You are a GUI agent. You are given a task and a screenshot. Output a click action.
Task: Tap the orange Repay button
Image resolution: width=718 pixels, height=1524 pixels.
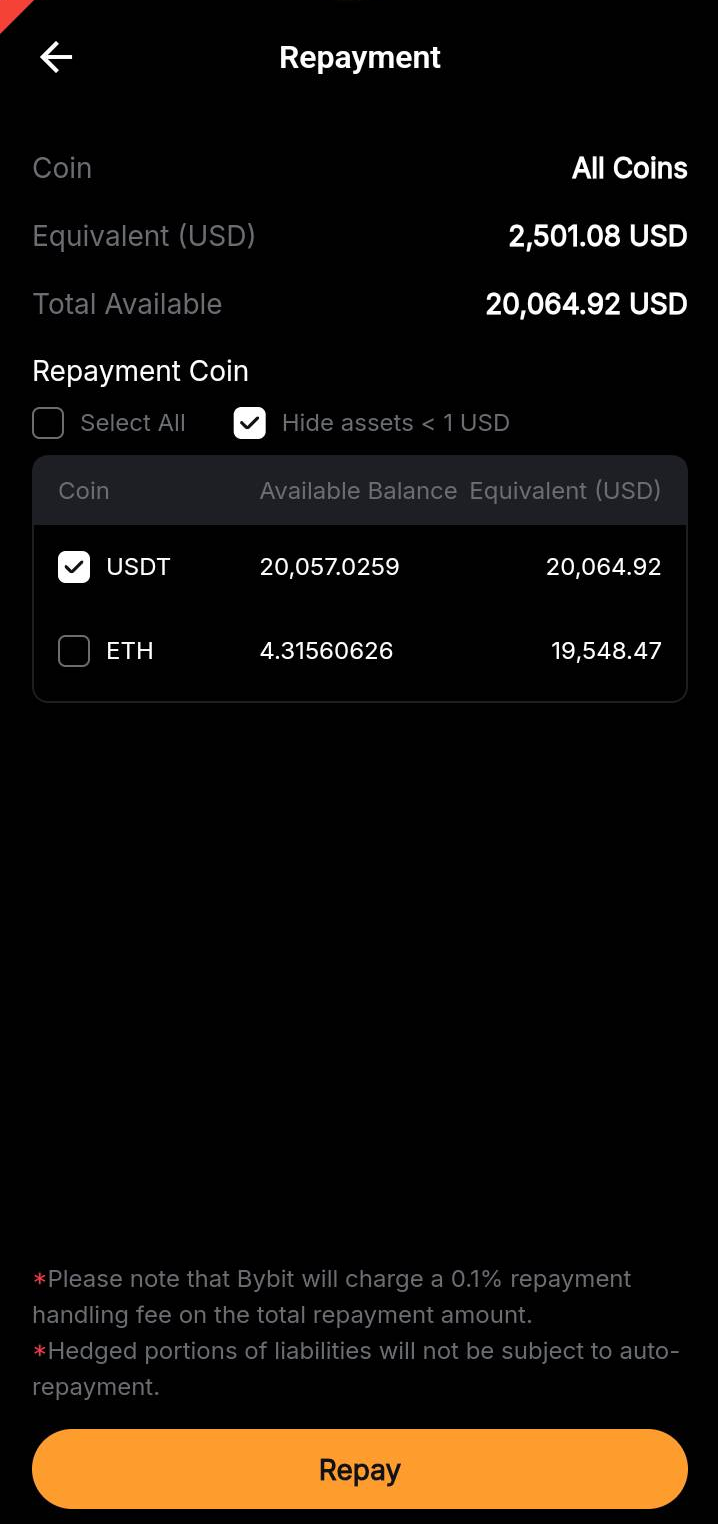tap(360, 1469)
